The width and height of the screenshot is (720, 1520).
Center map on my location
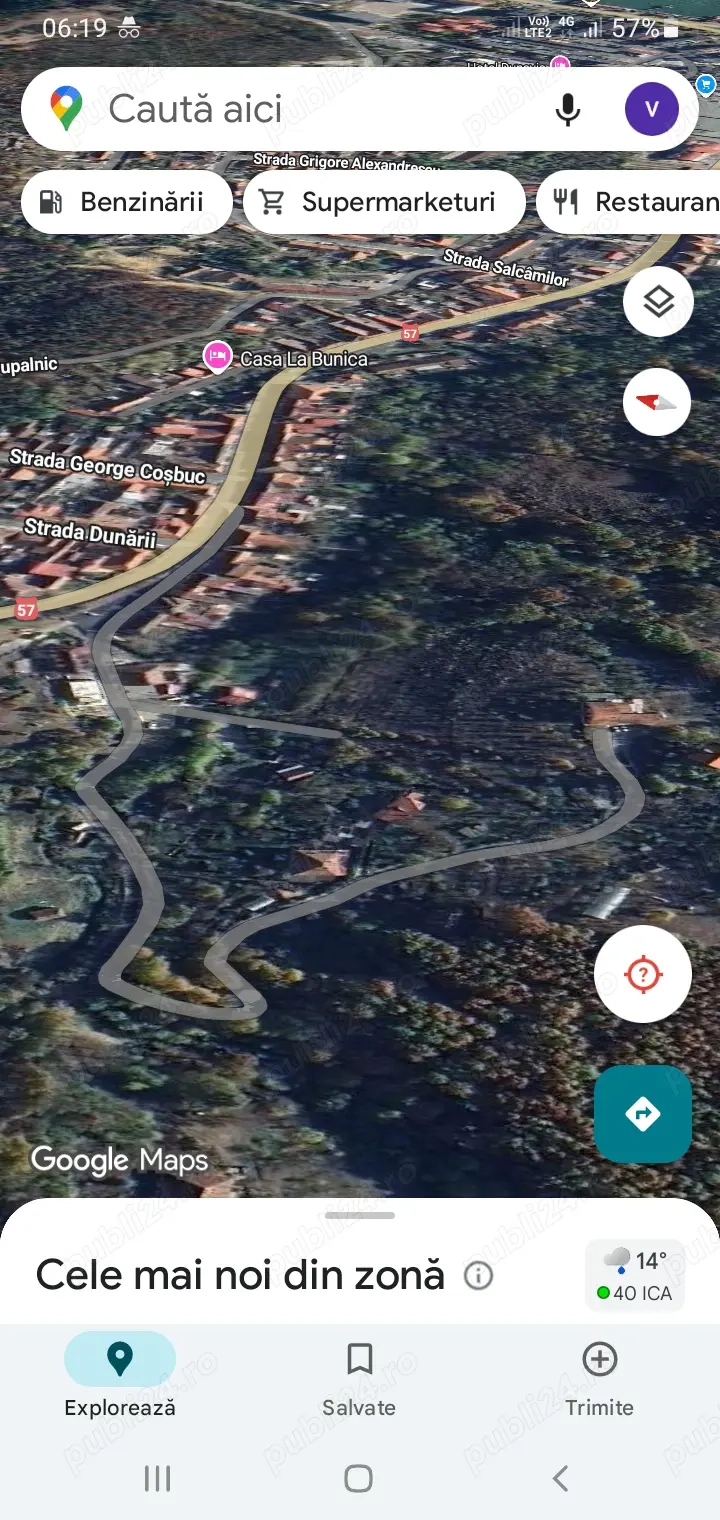point(643,973)
